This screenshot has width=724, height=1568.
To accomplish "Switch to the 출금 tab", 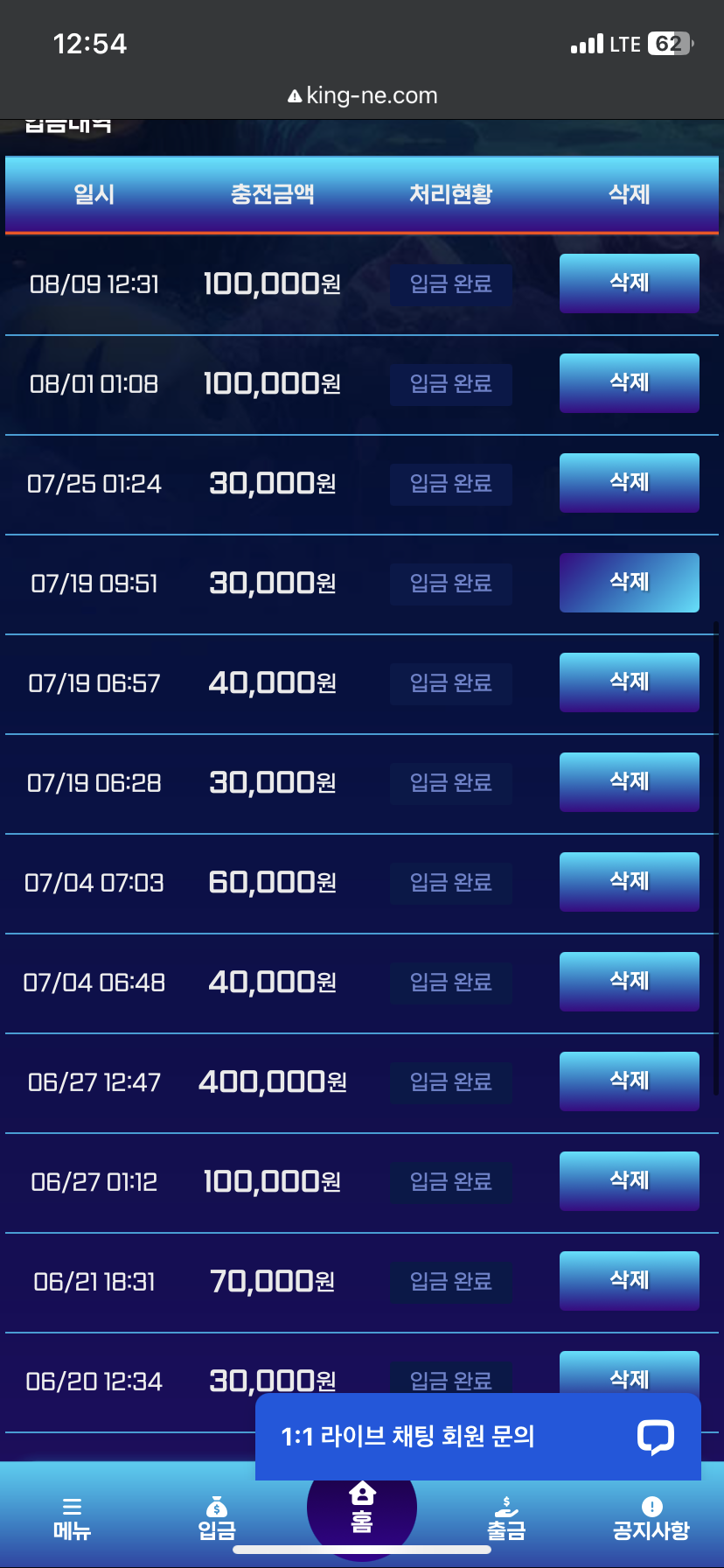I will (x=506, y=1519).
